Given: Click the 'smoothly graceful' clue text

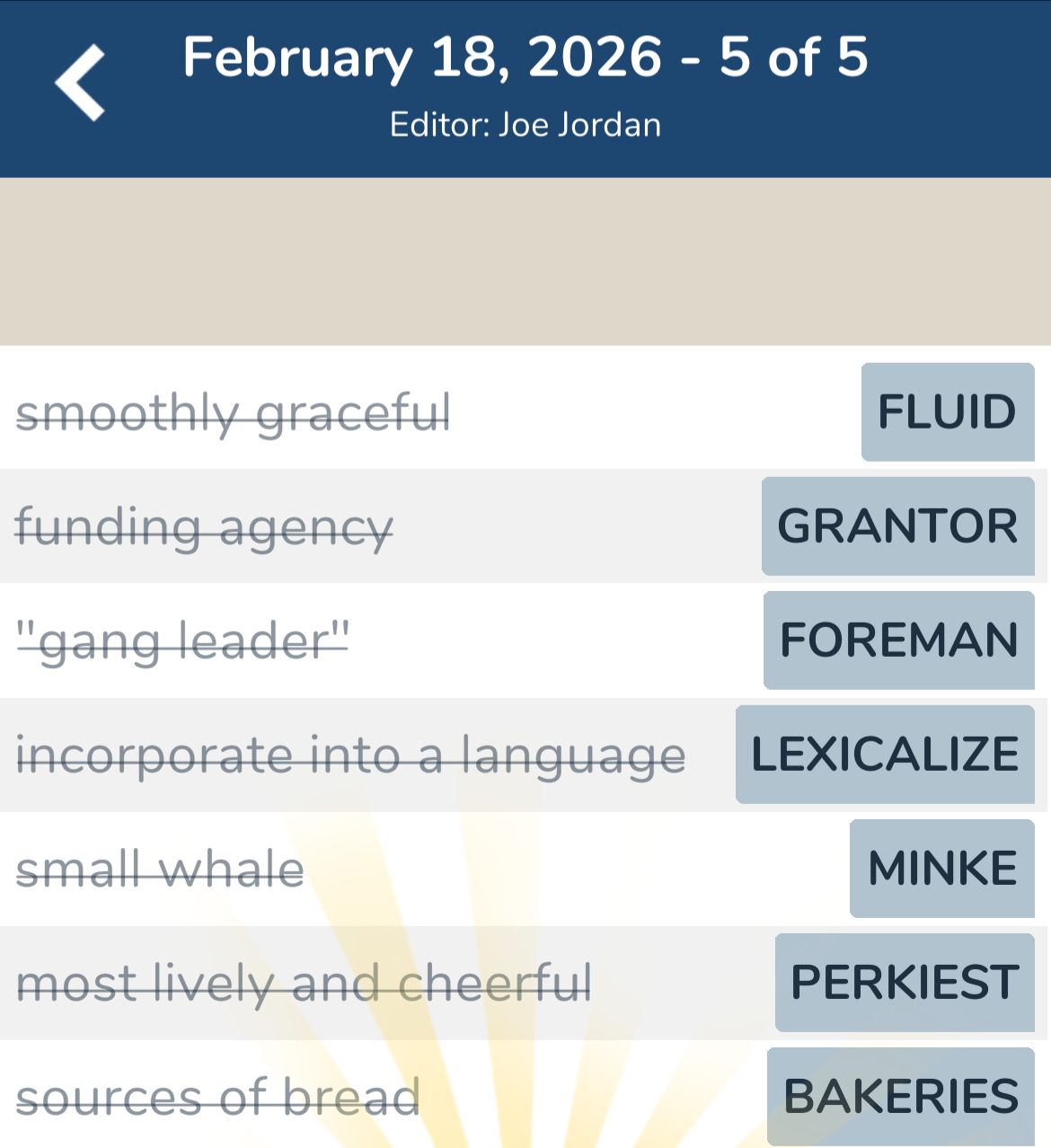Looking at the screenshot, I should click(234, 411).
